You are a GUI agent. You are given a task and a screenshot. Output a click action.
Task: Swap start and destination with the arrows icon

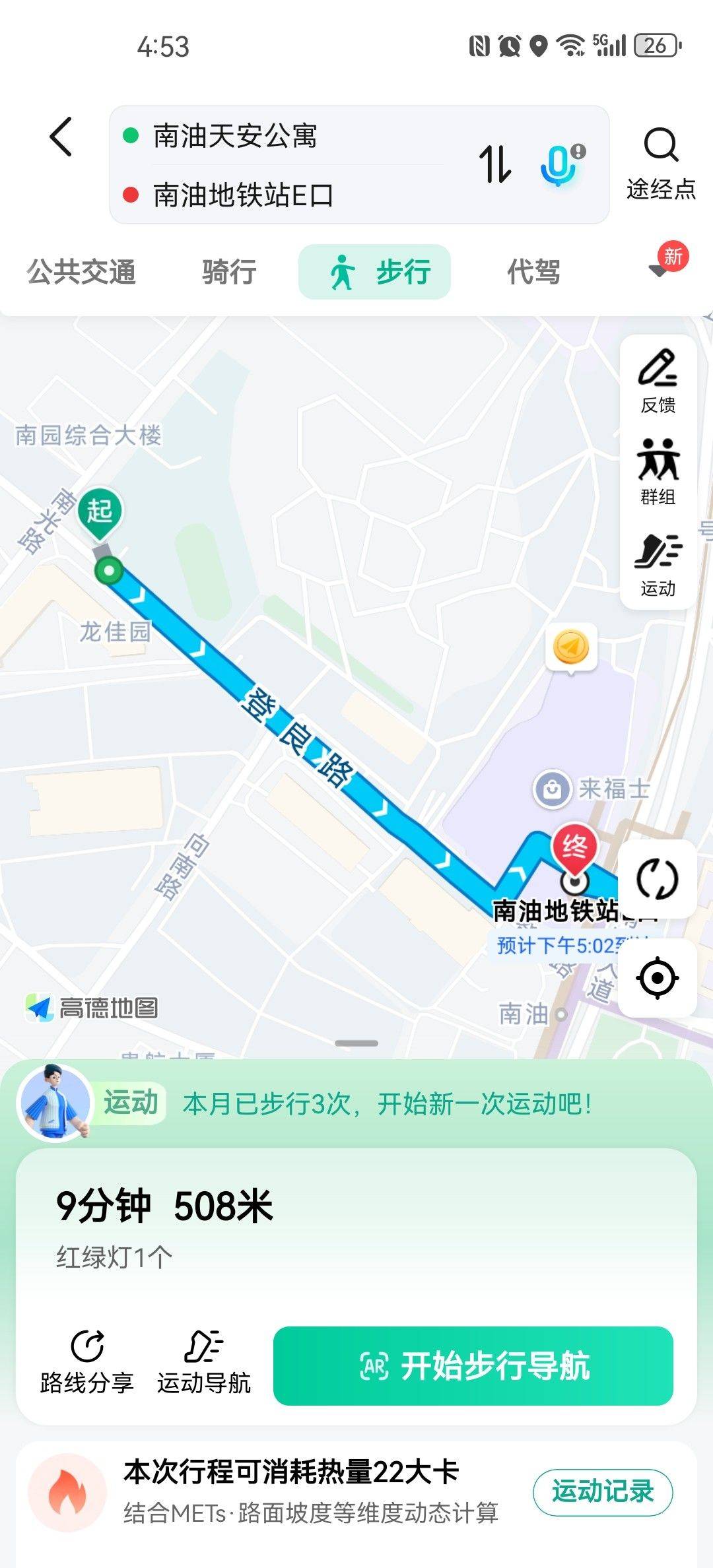click(495, 164)
